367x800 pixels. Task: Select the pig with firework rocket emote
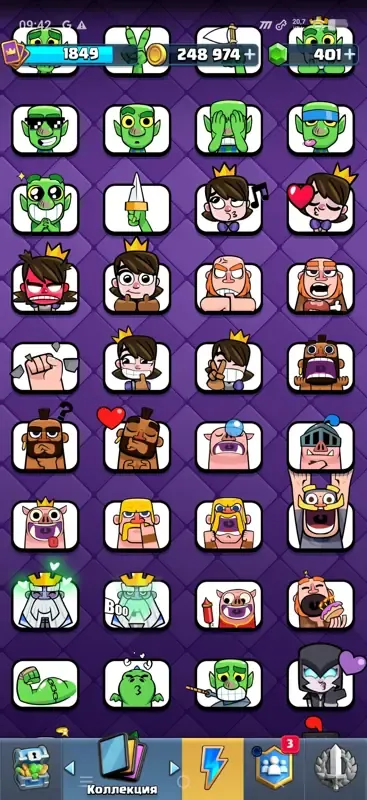(x=229, y=605)
